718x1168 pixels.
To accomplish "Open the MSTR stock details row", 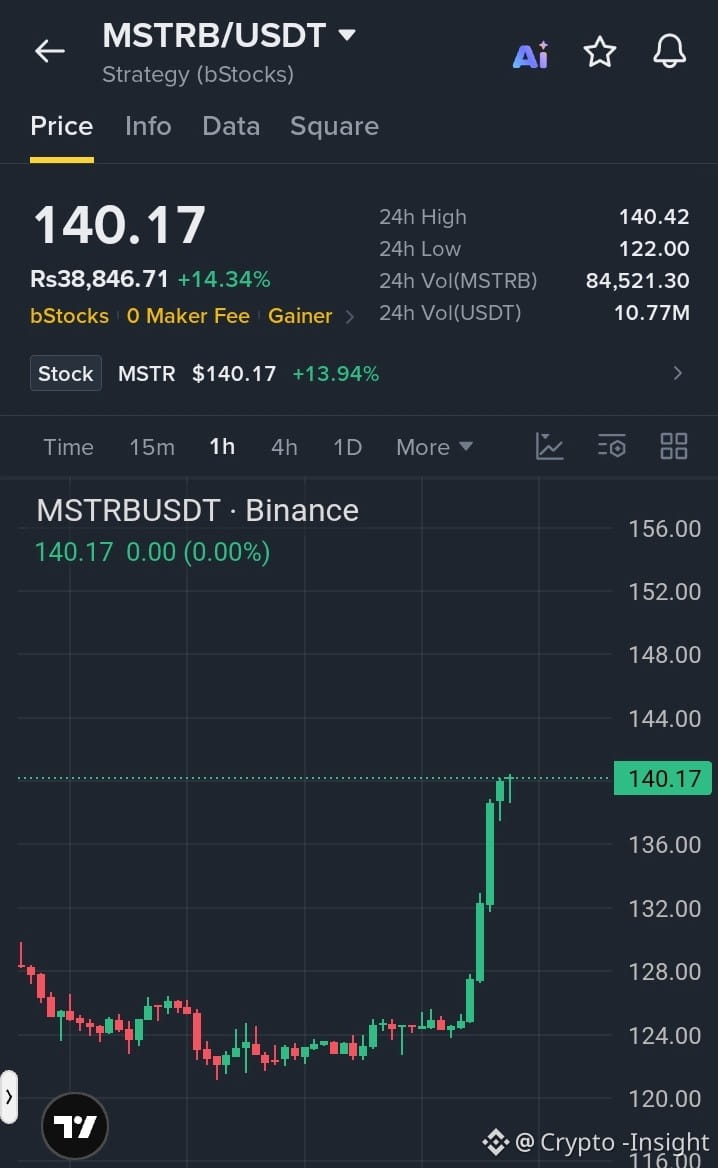I will pos(358,373).
